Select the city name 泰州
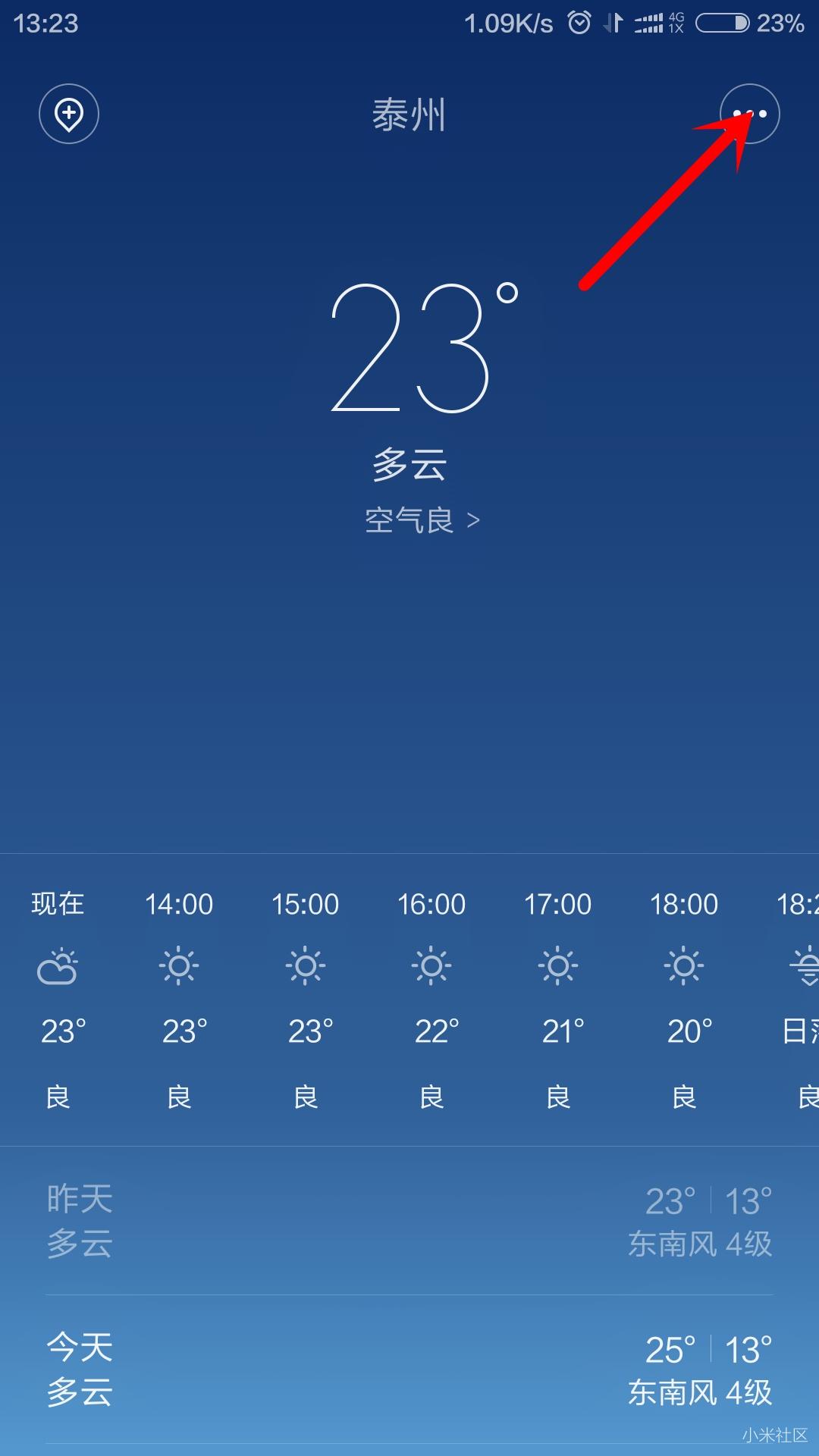 pos(409,115)
